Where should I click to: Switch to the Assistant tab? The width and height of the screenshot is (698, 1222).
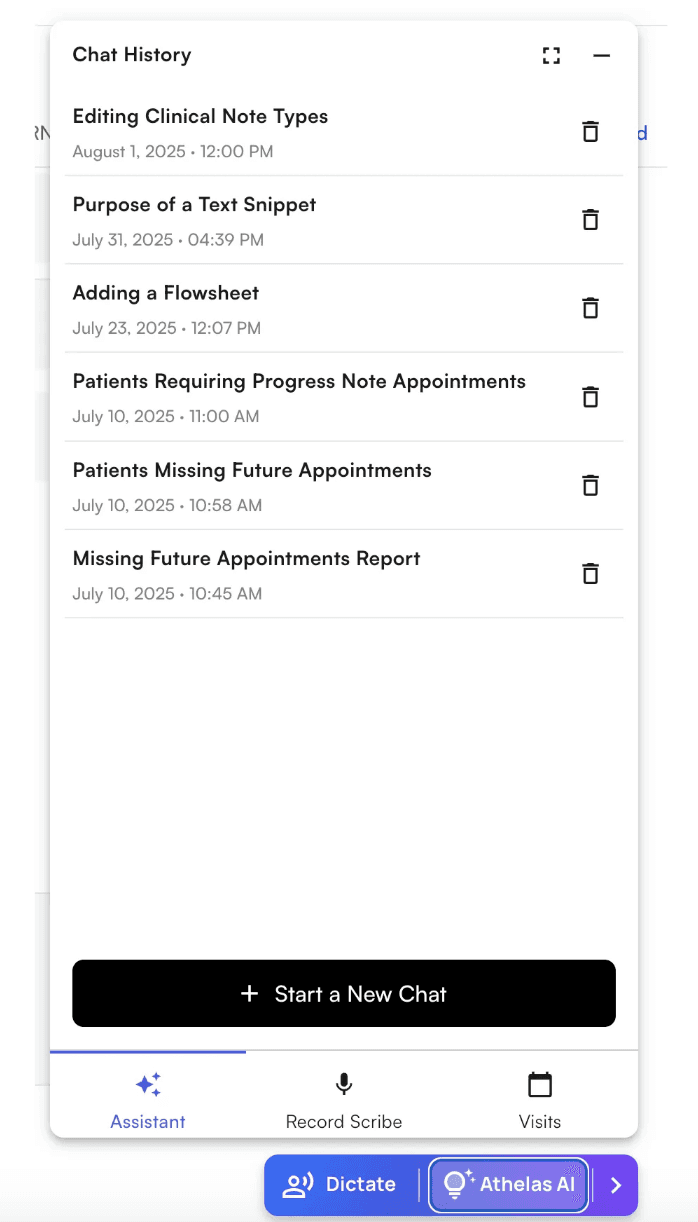pyautogui.click(x=148, y=1099)
